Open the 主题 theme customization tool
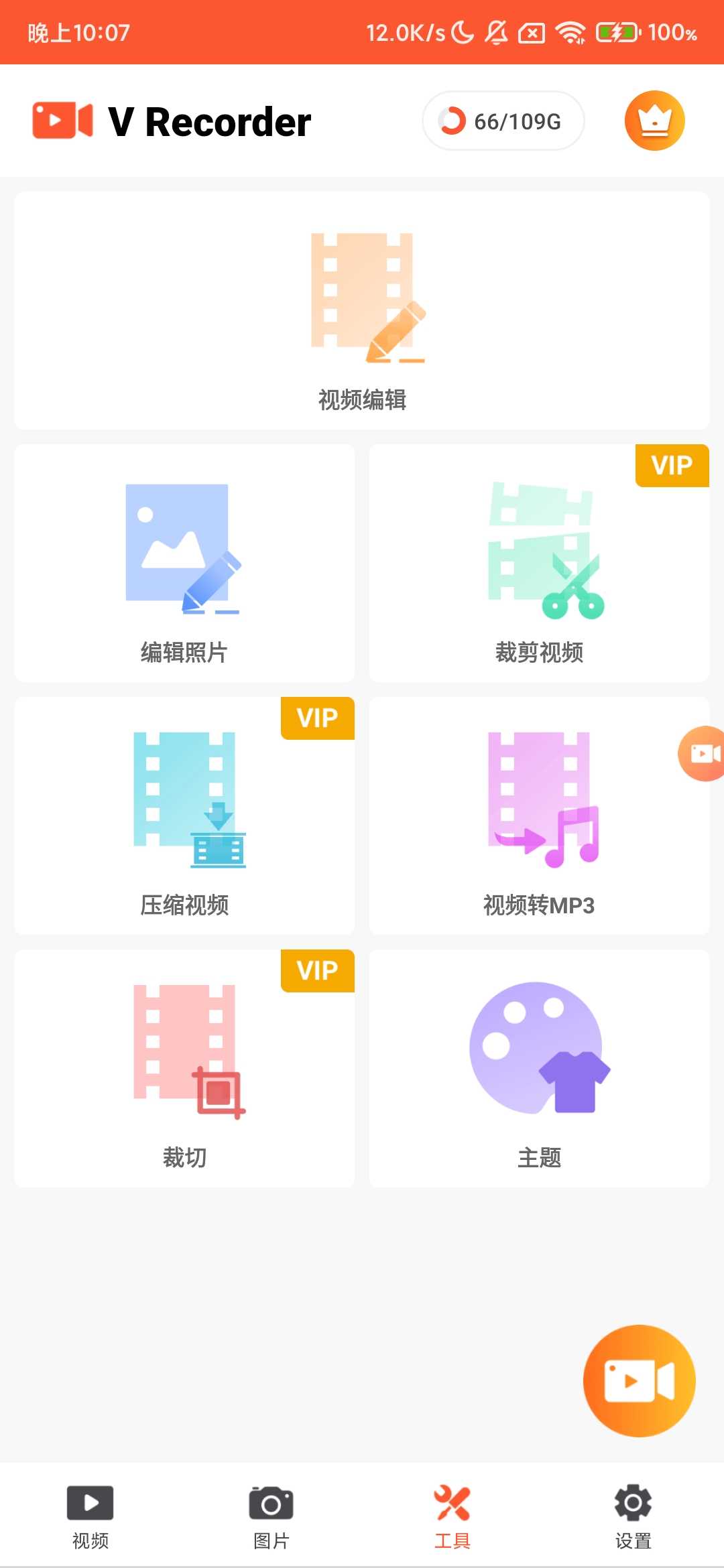 pyautogui.click(x=540, y=1070)
